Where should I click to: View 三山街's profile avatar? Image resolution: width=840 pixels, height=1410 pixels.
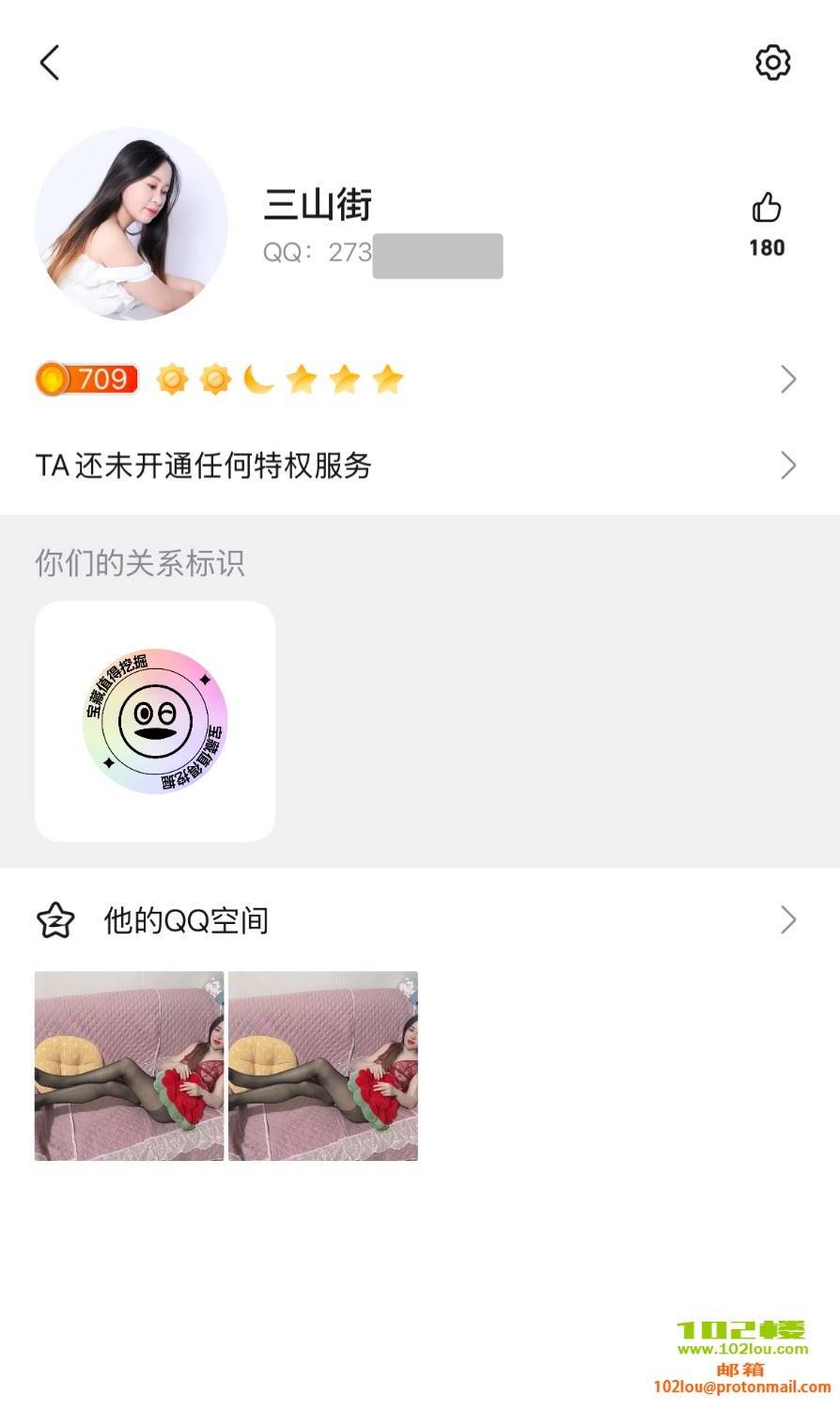(132, 225)
